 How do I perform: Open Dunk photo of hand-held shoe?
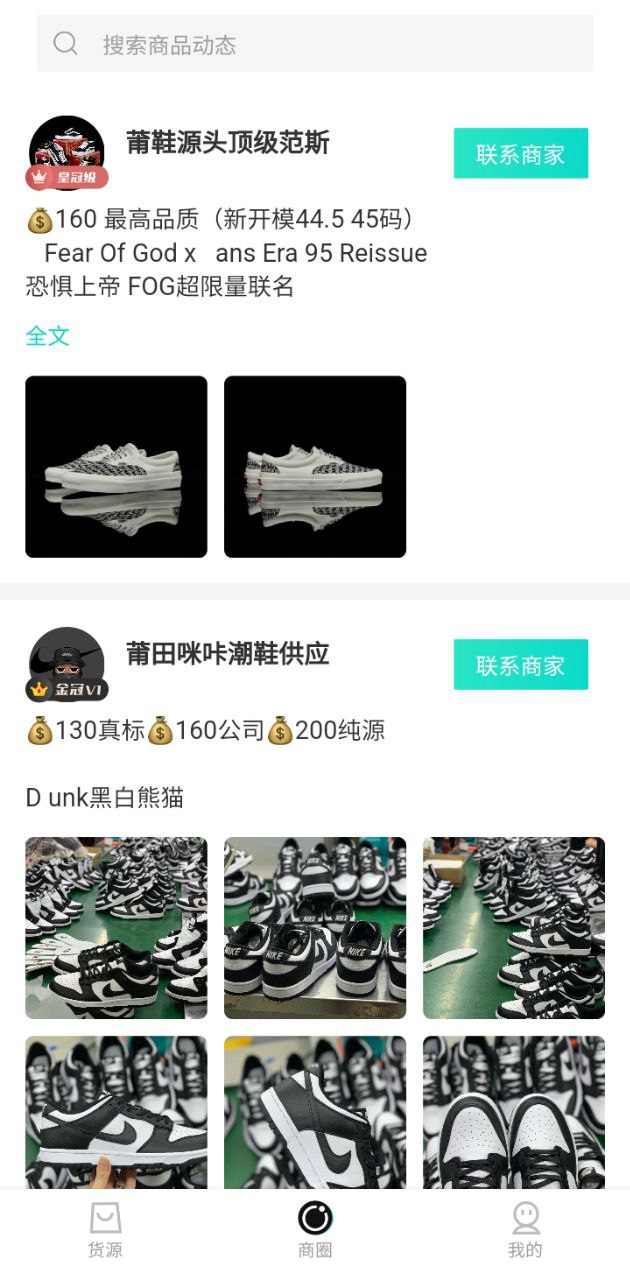pyautogui.click(x=116, y=1112)
